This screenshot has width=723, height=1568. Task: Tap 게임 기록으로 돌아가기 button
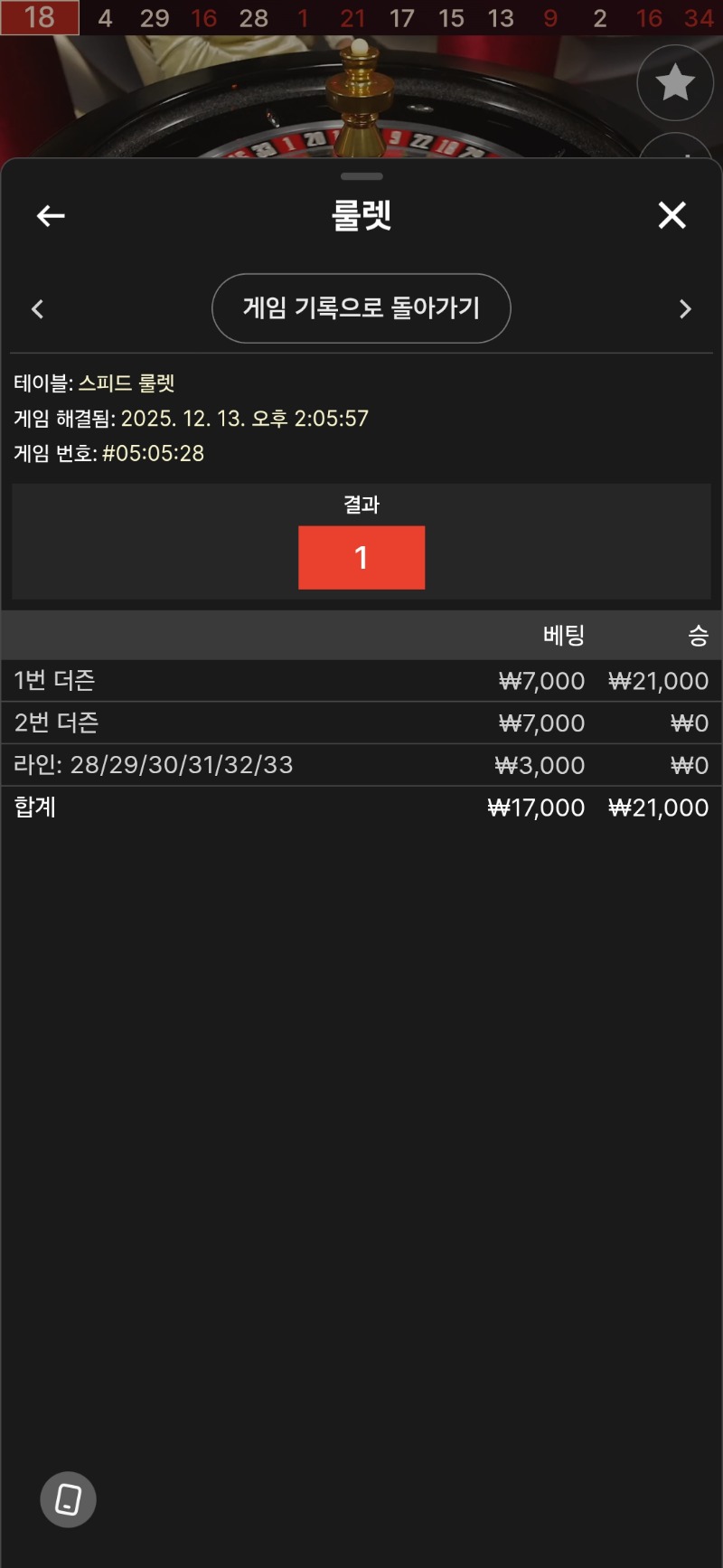point(361,308)
